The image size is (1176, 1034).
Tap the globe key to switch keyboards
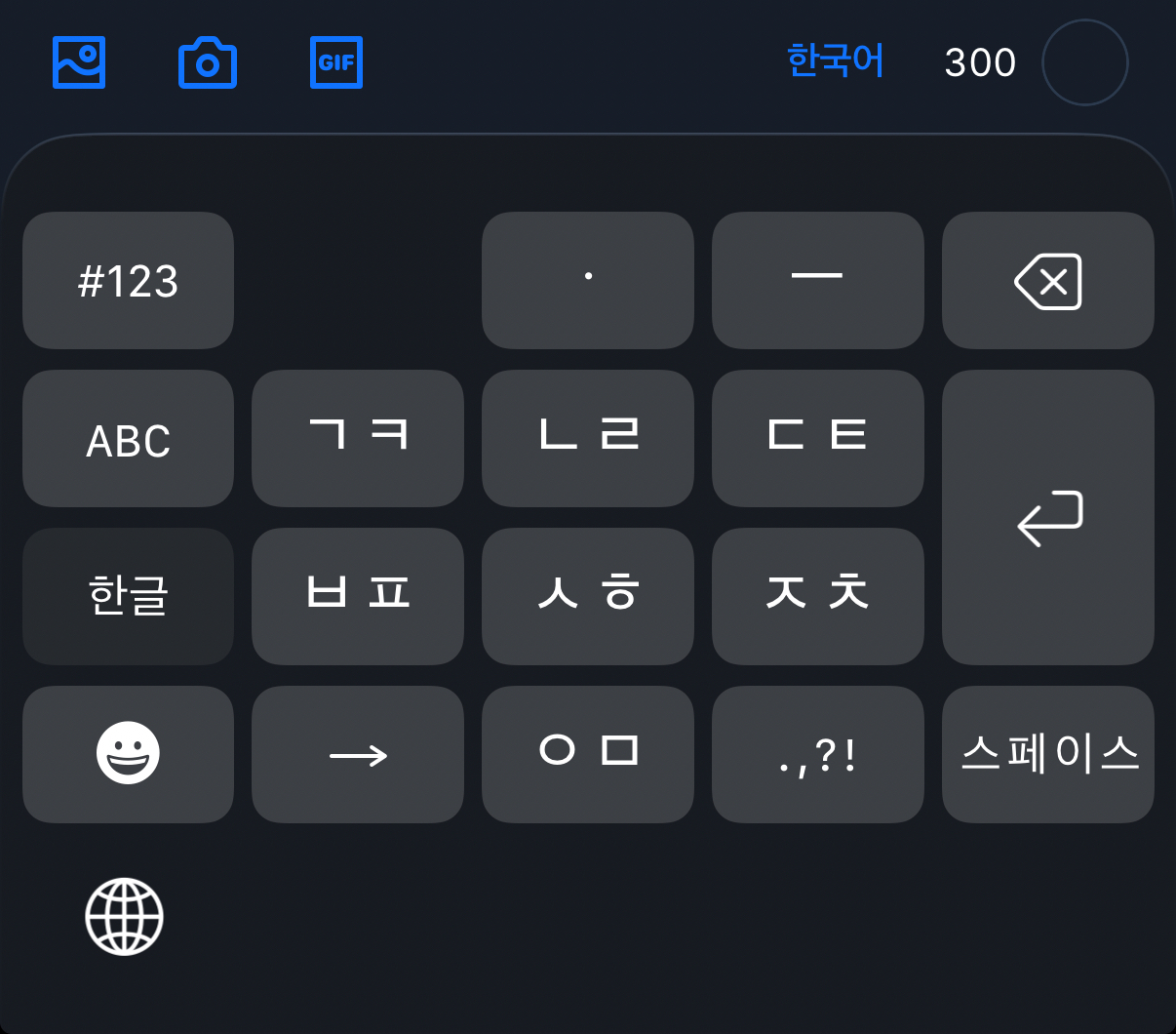click(125, 917)
